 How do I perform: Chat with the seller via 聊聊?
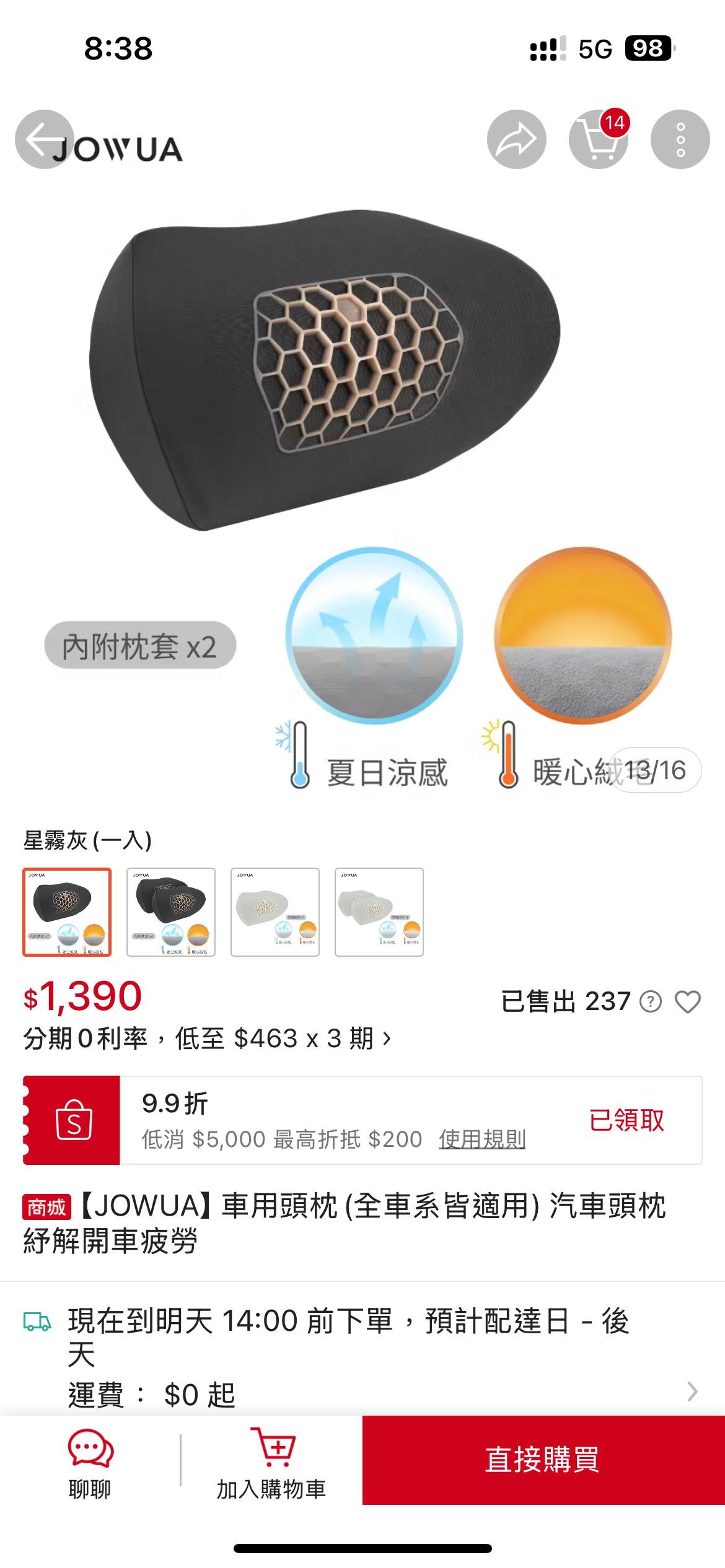click(90, 1460)
